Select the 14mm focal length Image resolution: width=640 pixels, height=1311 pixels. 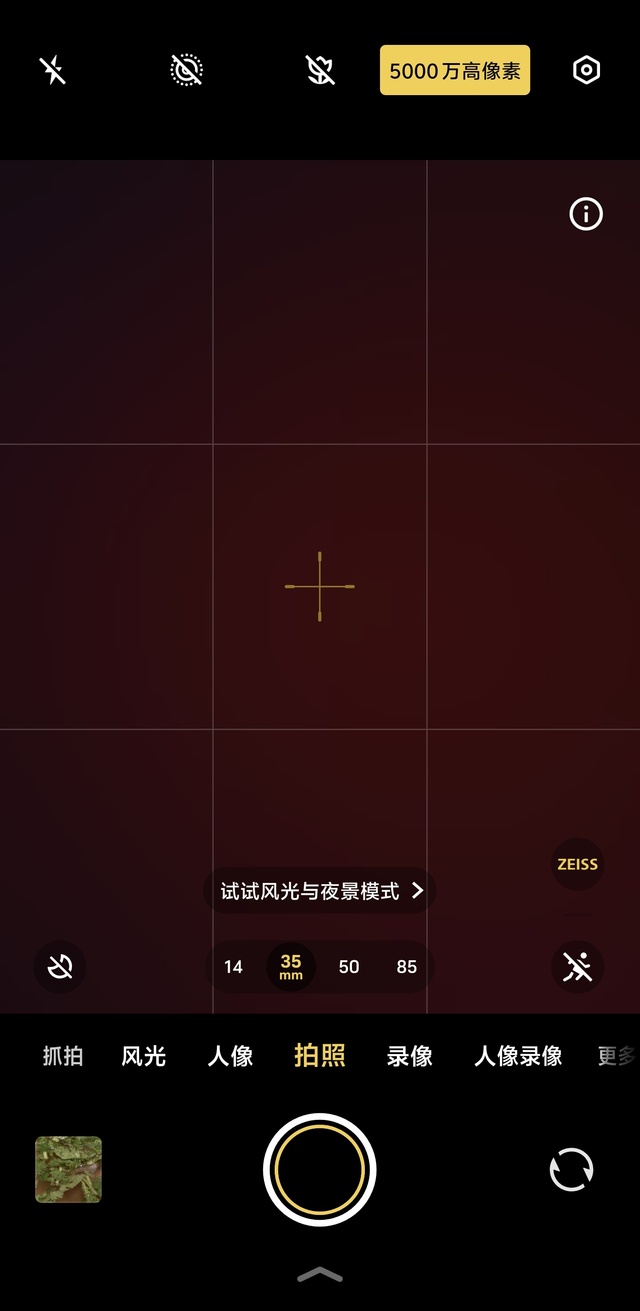point(233,967)
